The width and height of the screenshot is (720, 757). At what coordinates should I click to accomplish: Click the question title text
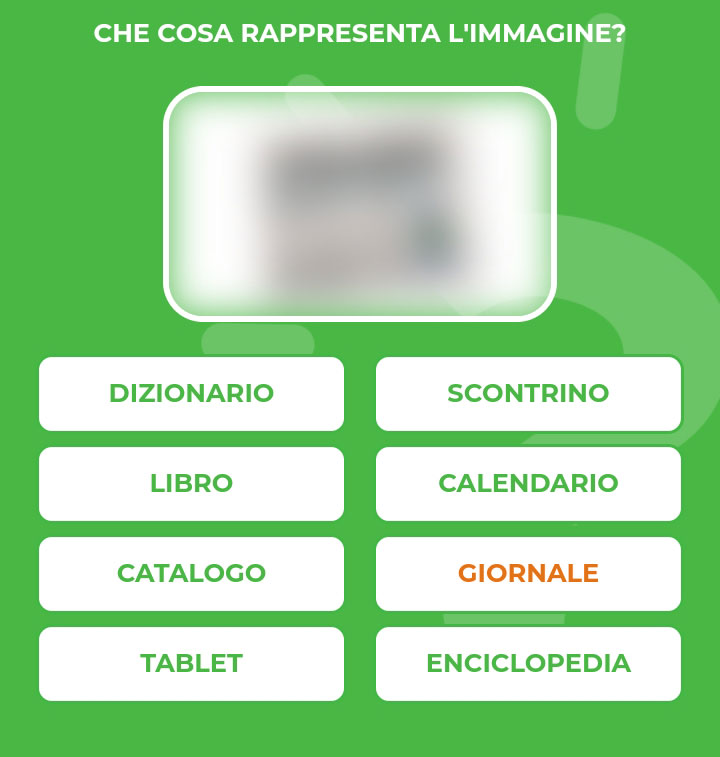tap(360, 31)
